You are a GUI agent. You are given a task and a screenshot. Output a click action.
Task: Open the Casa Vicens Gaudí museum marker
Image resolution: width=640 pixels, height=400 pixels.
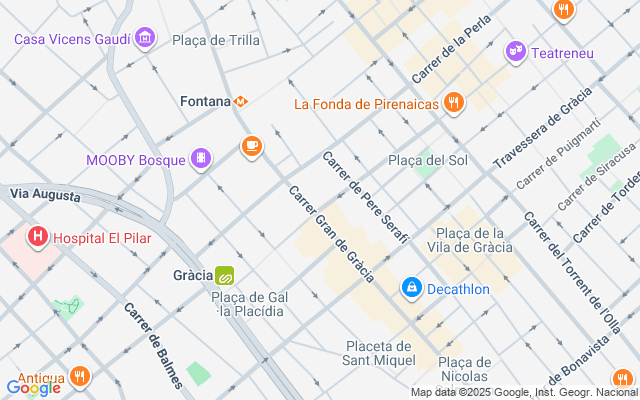[146, 38]
